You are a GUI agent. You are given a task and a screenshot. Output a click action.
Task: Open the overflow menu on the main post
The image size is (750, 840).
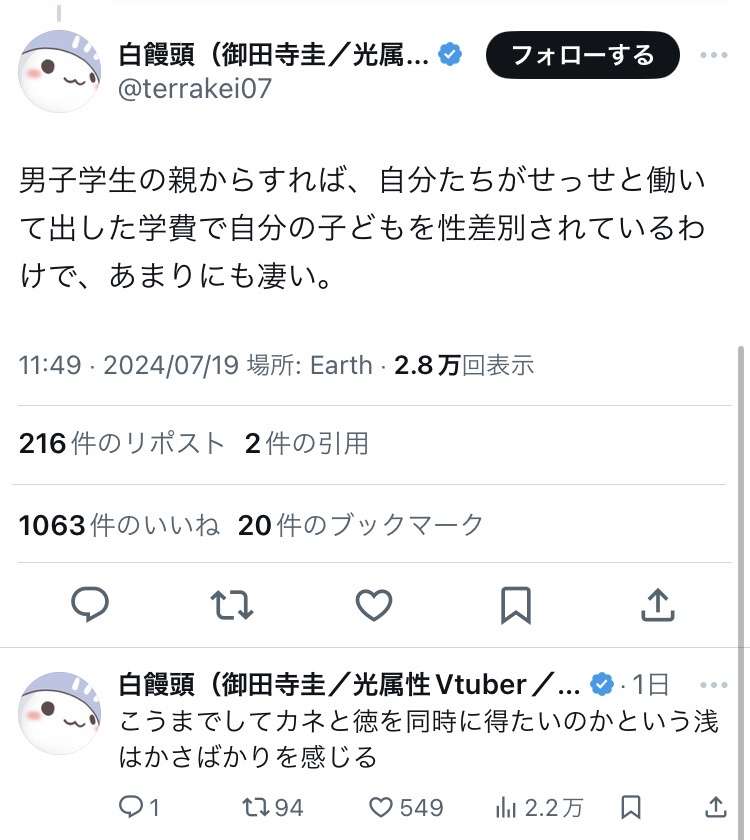point(714,55)
